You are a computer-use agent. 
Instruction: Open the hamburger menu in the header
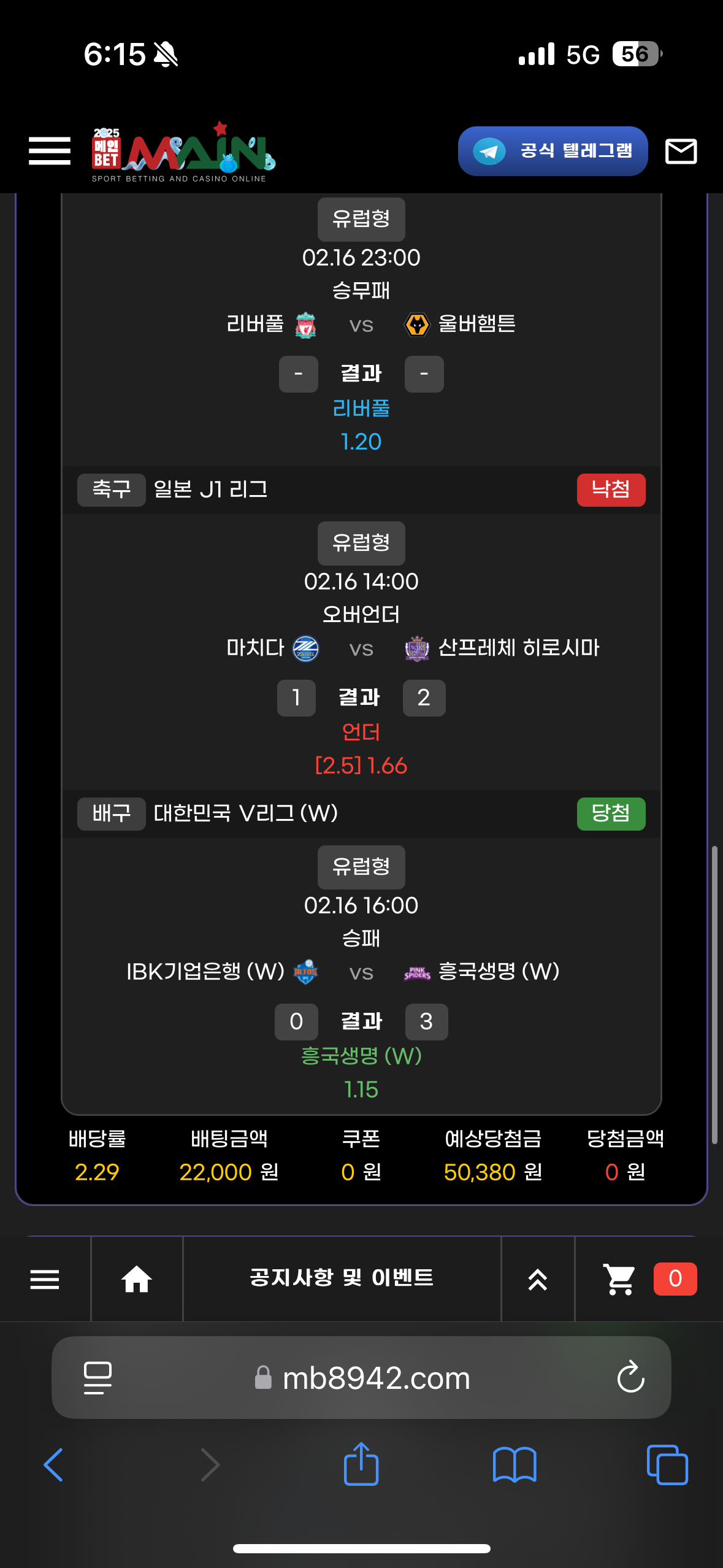[50, 151]
